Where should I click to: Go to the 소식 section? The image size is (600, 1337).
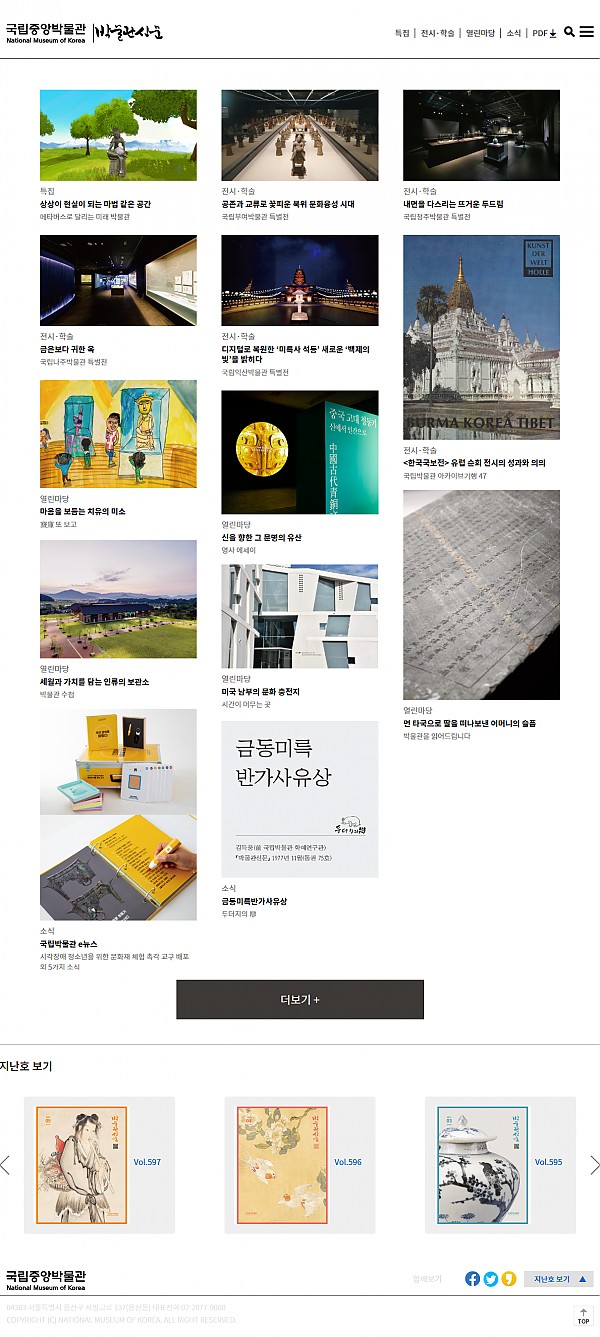(x=514, y=33)
